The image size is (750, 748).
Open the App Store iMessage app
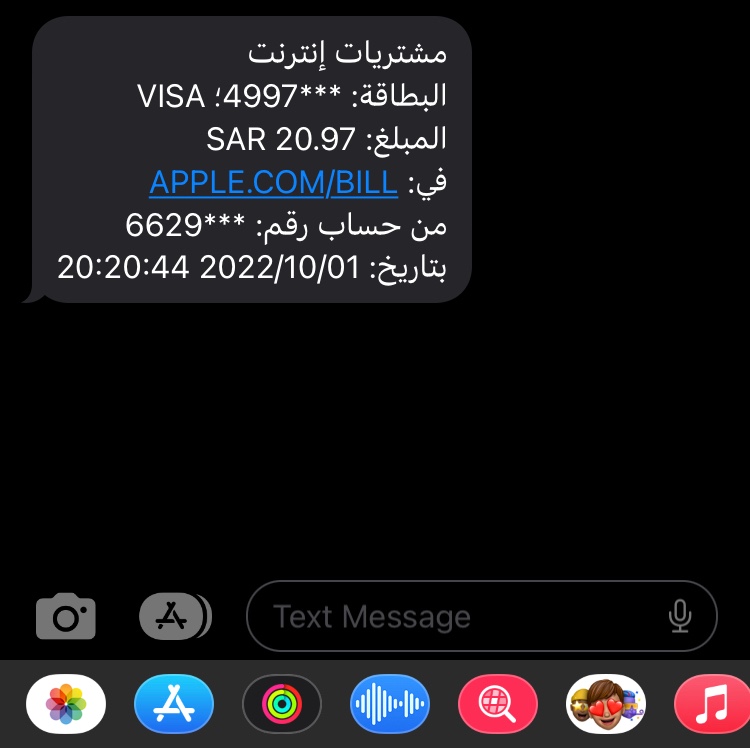pyautogui.click(x=174, y=704)
